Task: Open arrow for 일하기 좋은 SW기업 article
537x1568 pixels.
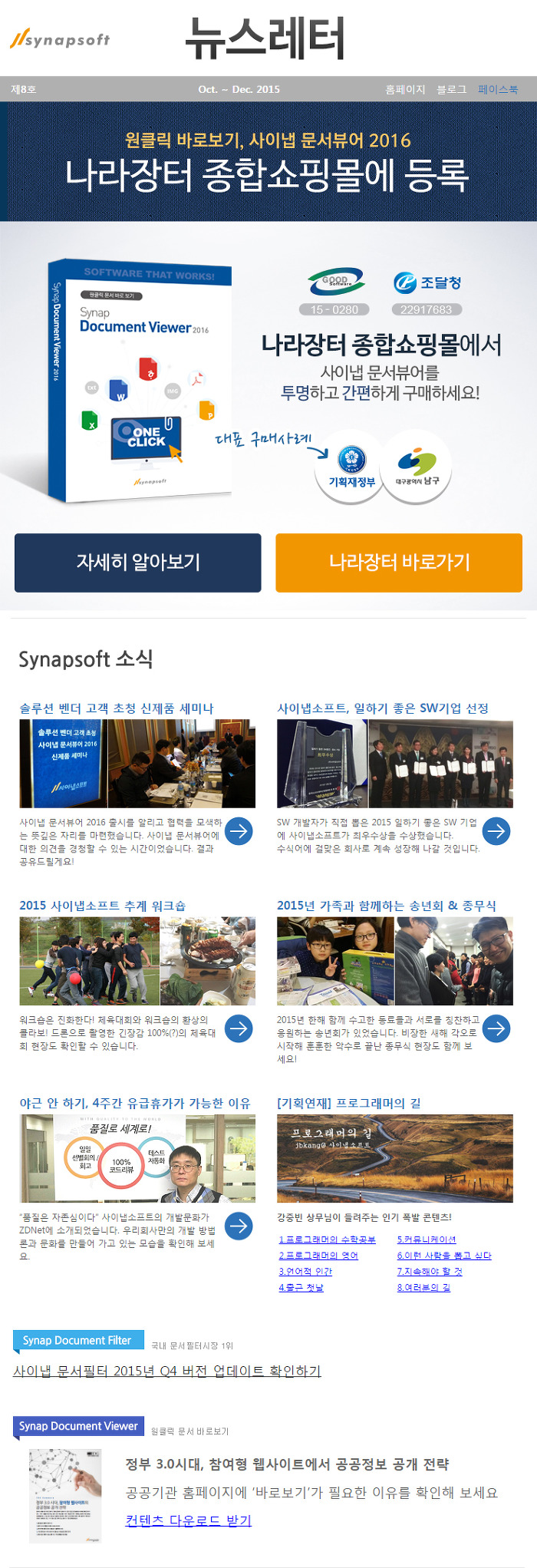Action: click(x=496, y=830)
